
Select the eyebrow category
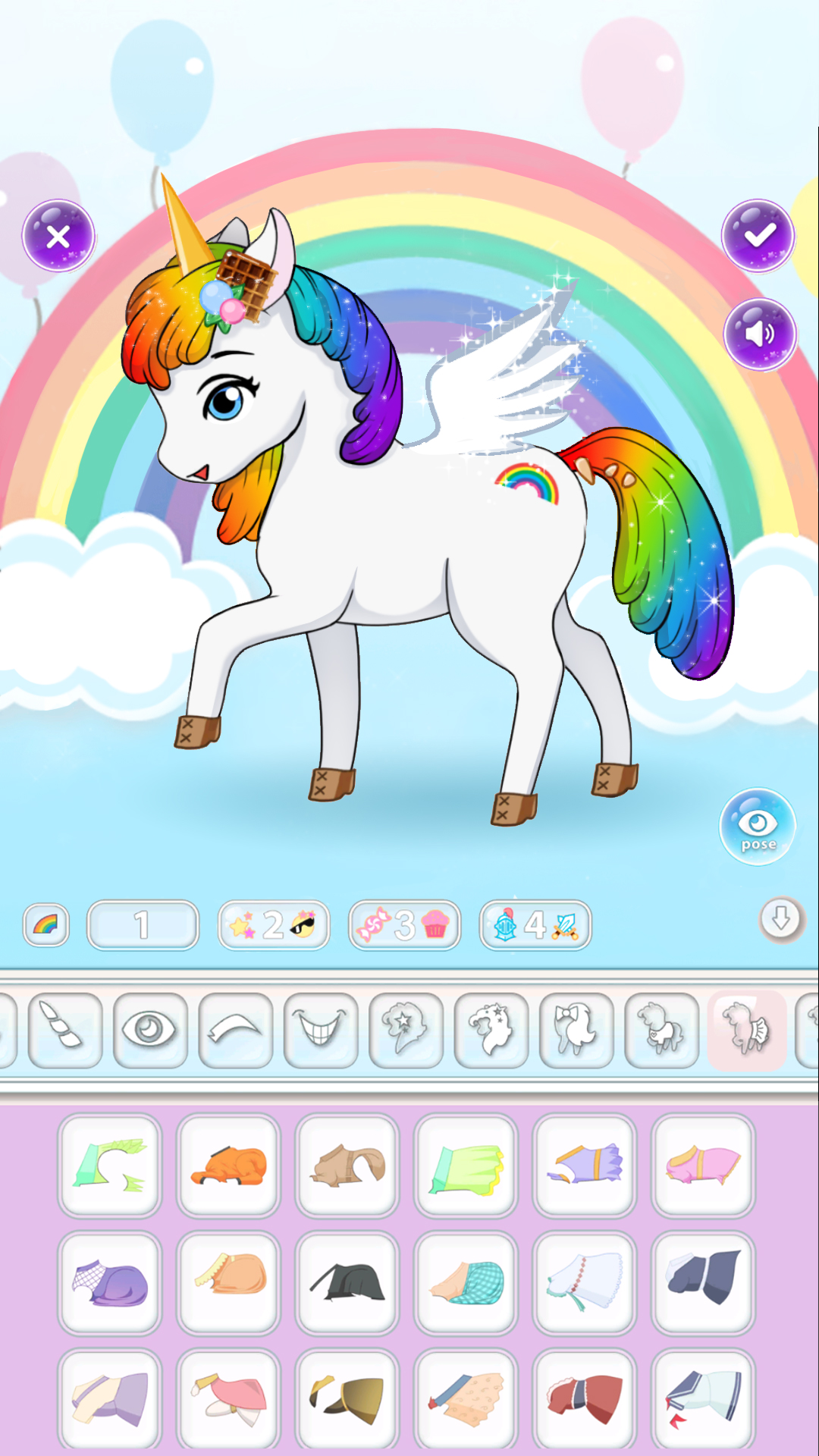tap(235, 1028)
